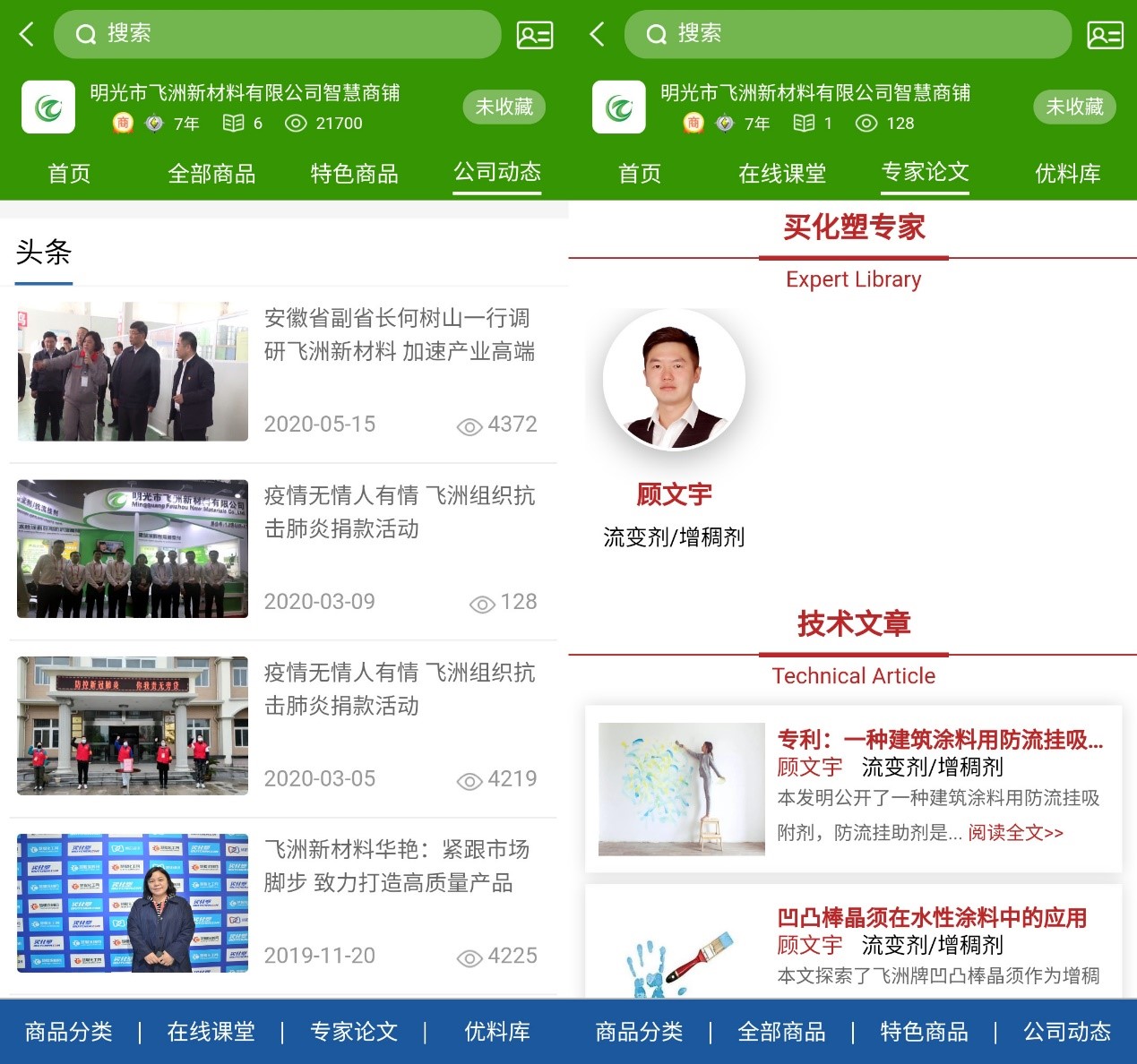Open the 2020-03-09 疫情无情人有情 article
This screenshot has height=1064, width=1137.
pyautogui.click(x=399, y=512)
